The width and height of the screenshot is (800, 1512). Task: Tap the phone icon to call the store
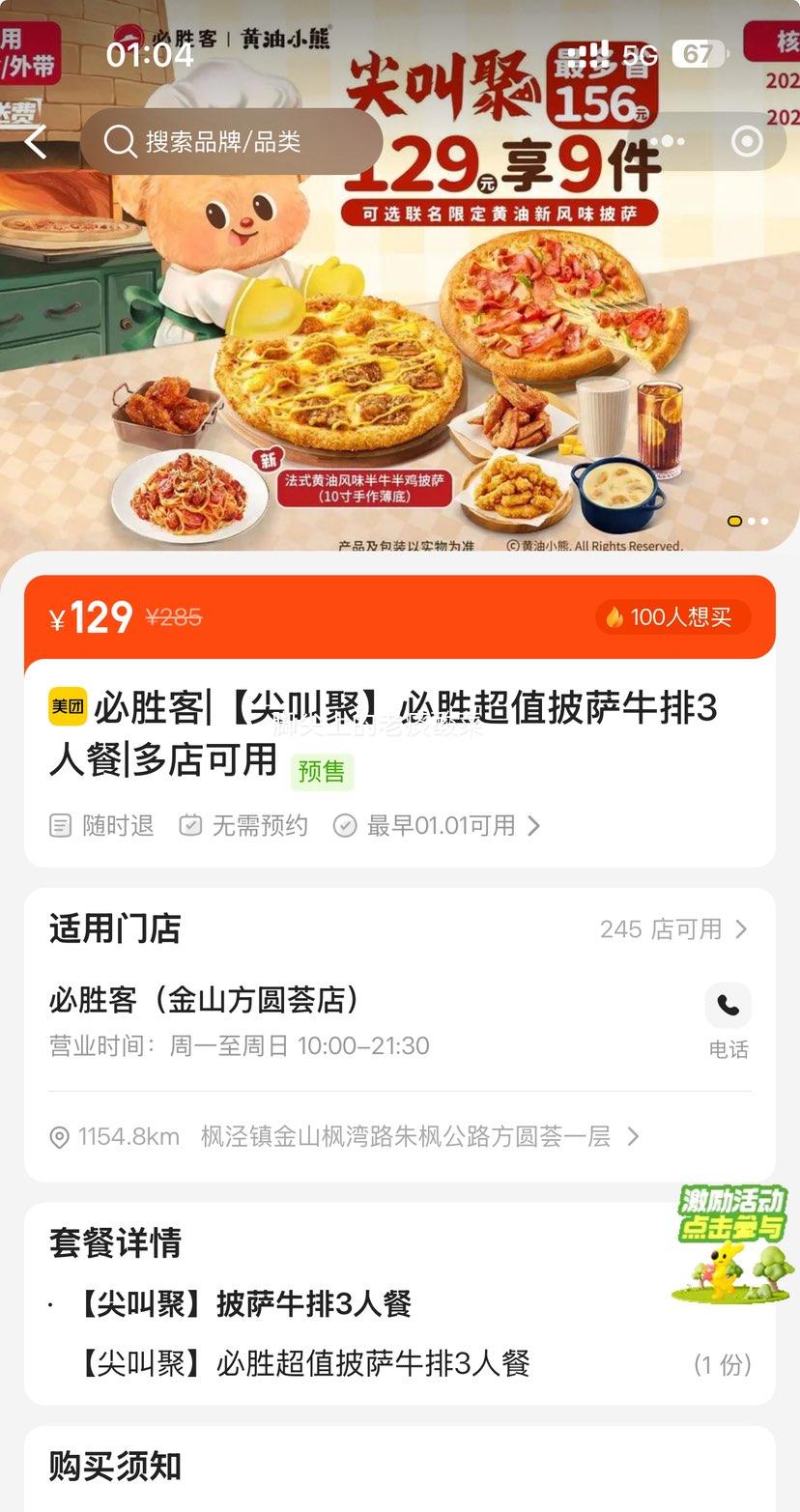click(x=728, y=1006)
